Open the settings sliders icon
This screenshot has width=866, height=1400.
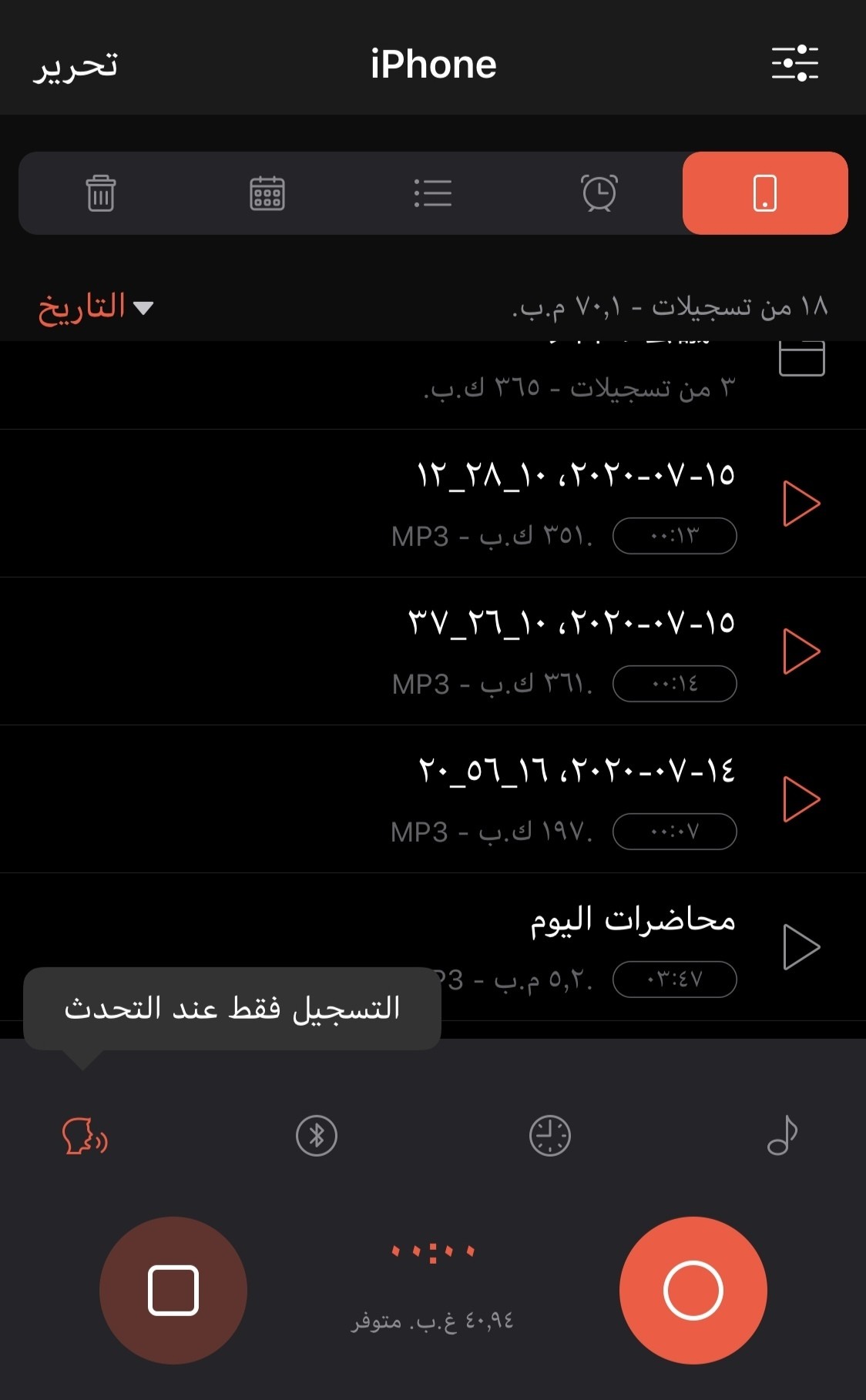pyautogui.click(x=794, y=63)
